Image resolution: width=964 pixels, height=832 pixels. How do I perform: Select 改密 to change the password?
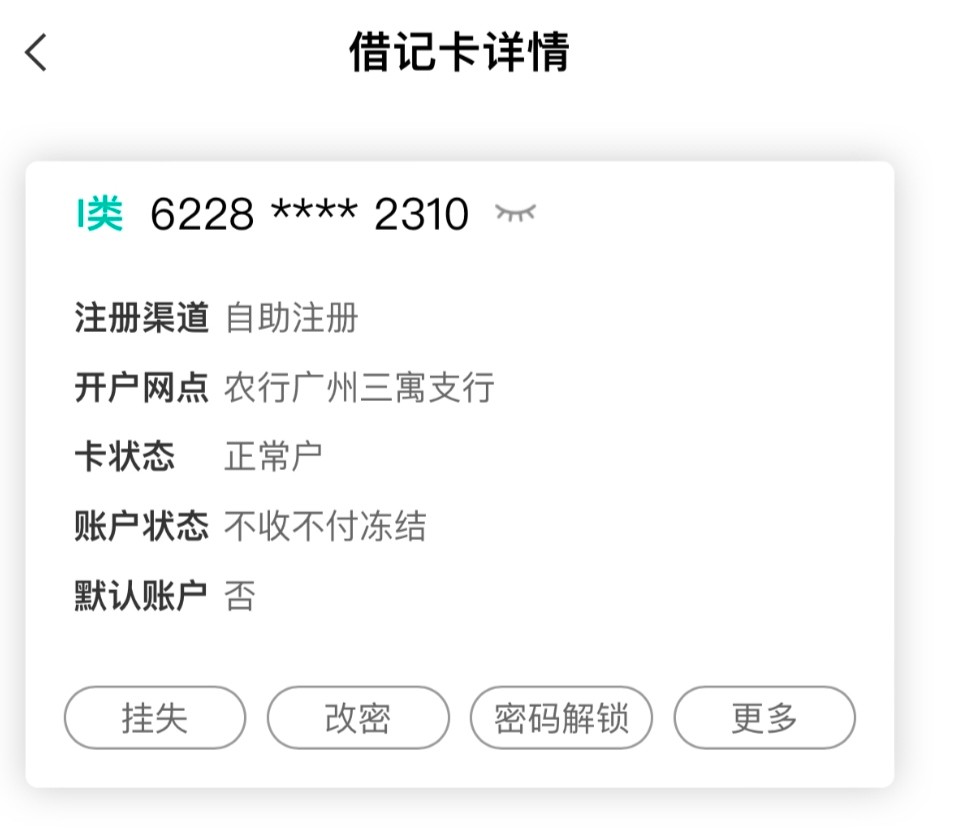coord(358,718)
